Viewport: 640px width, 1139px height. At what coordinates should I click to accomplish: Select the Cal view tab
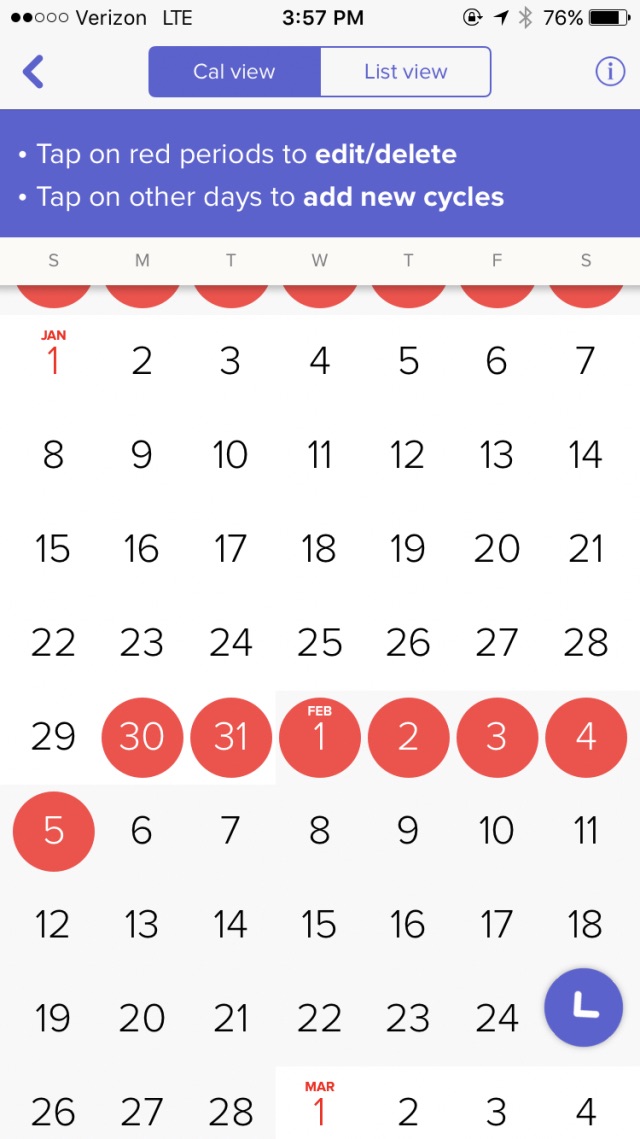coord(234,72)
